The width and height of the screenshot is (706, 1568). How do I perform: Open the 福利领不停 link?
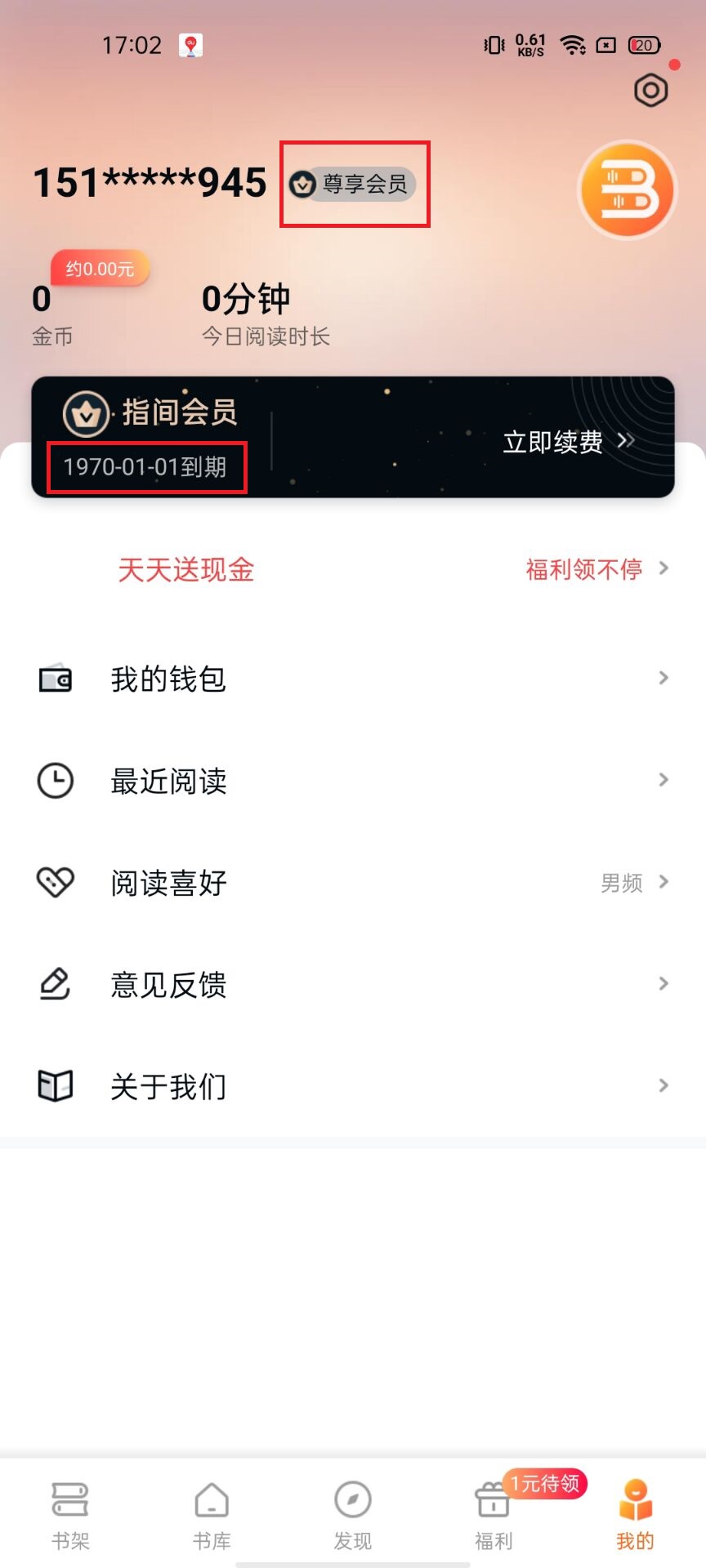click(x=596, y=568)
